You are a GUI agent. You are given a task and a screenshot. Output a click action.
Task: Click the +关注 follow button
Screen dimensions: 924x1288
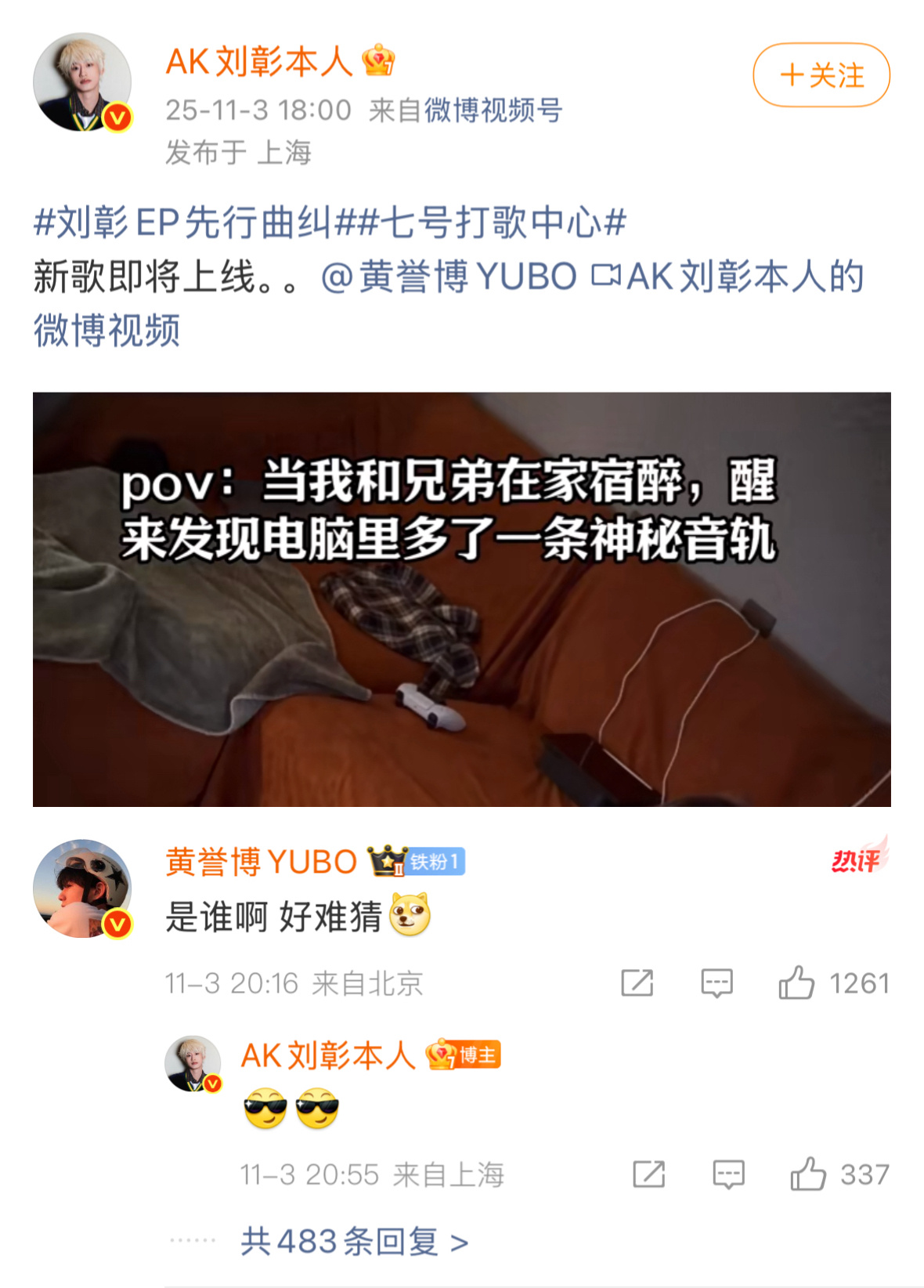click(821, 76)
